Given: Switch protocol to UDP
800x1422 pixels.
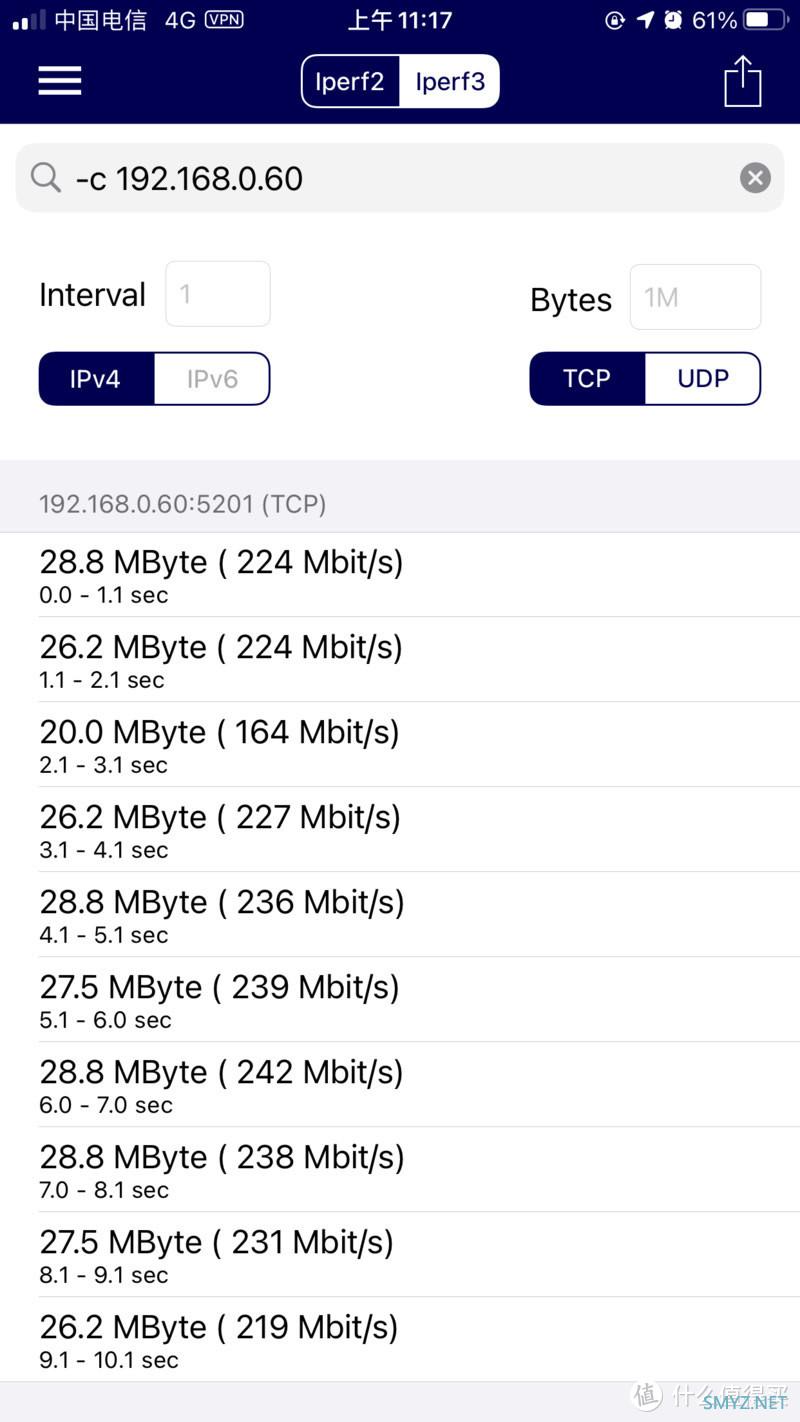Looking at the screenshot, I should (x=702, y=378).
